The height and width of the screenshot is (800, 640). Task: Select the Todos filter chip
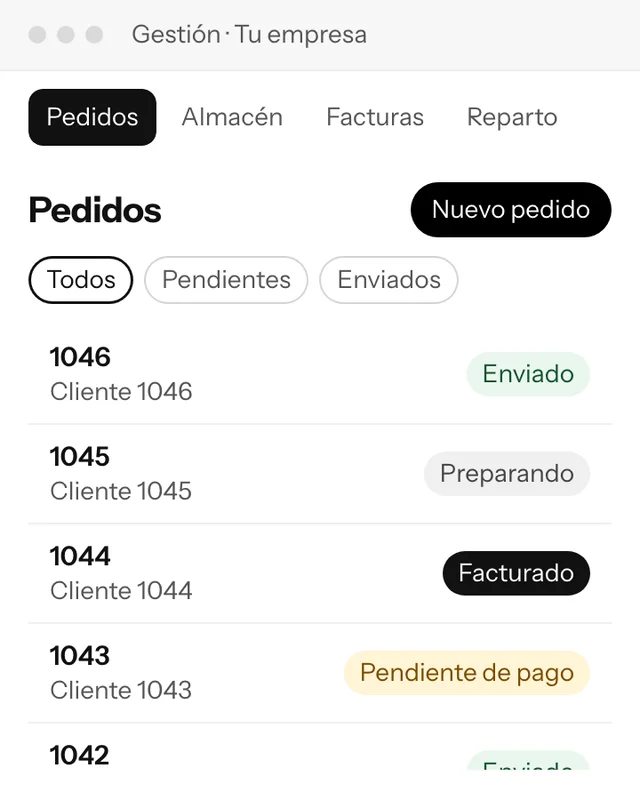[81, 280]
